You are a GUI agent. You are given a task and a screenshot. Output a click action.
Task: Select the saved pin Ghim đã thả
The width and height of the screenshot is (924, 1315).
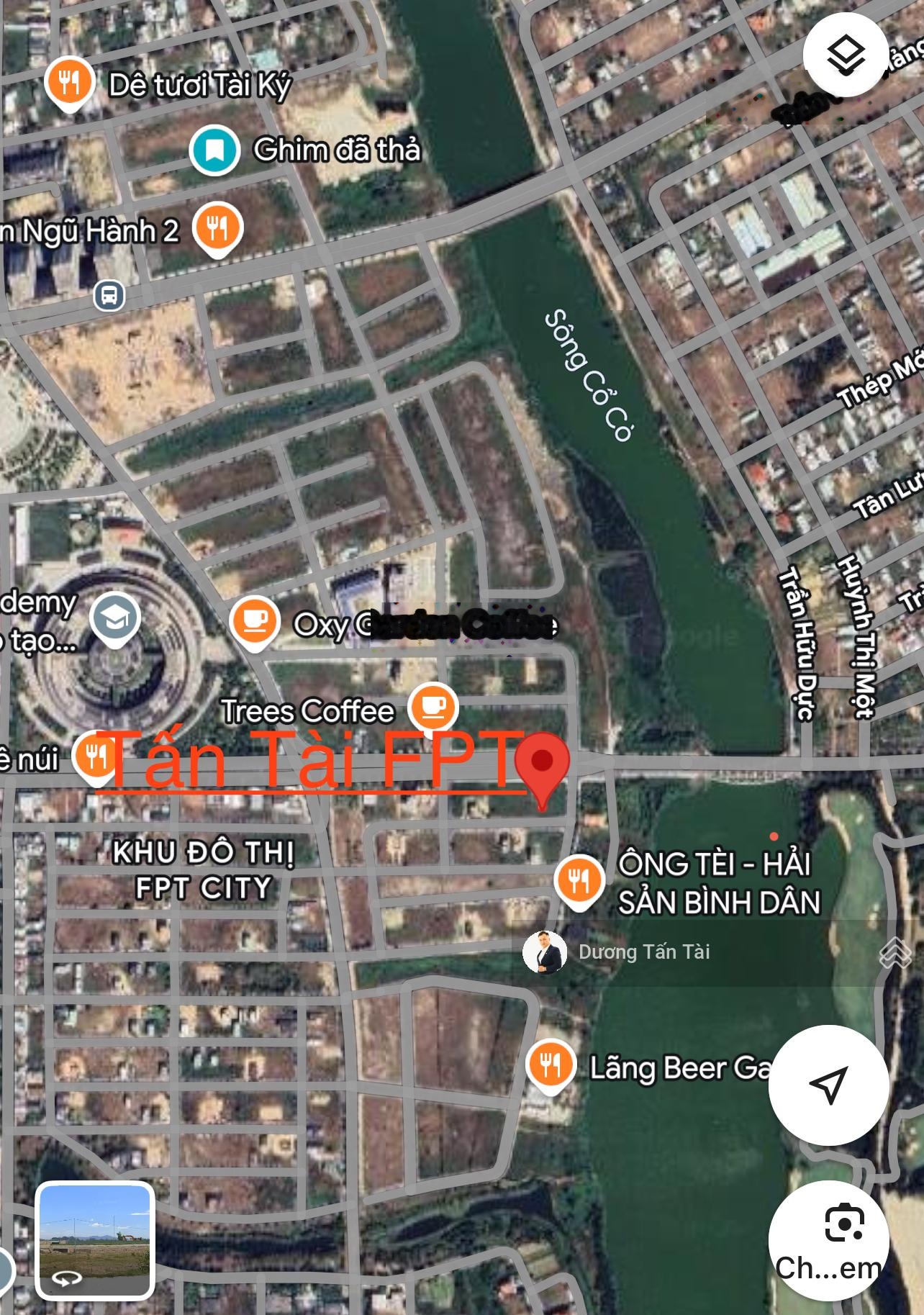[x=214, y=150]
